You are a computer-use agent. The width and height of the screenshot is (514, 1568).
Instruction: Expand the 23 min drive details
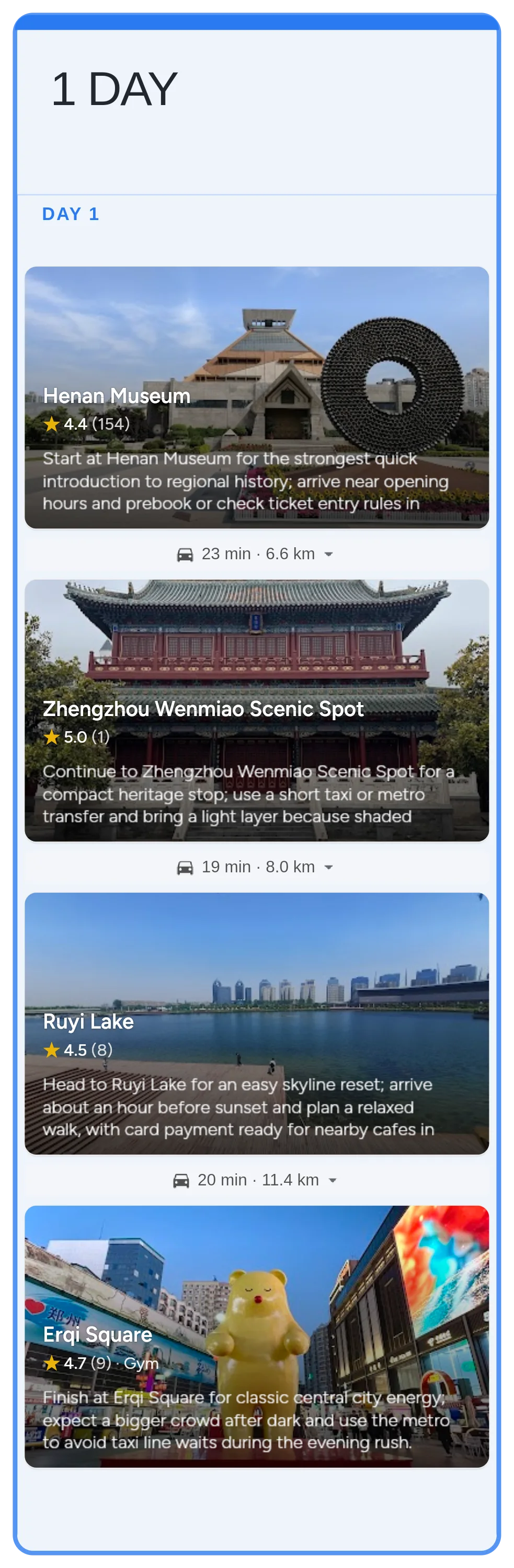click(x=328, y=554)
